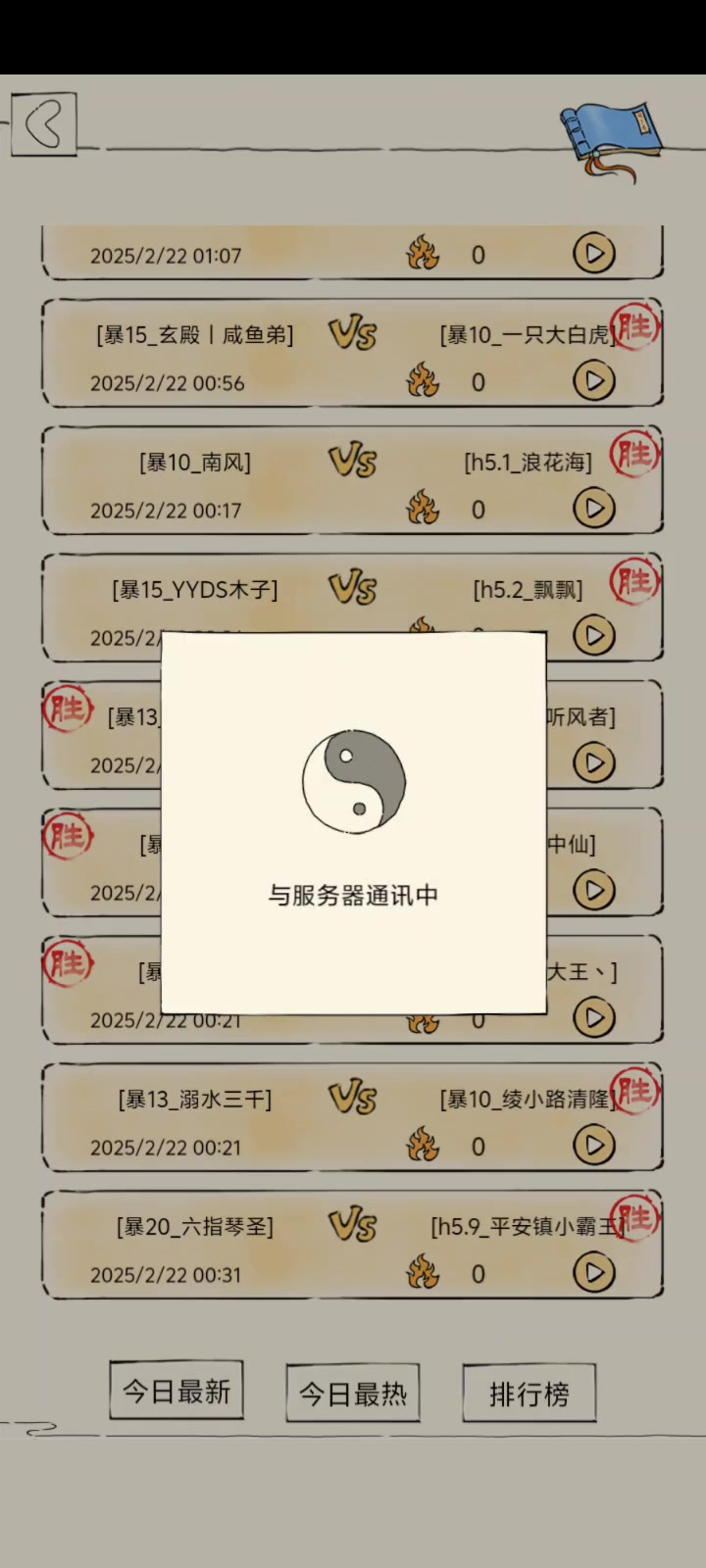Go back using the top-left arrow
706x1568 pixels.
[43, 124]
